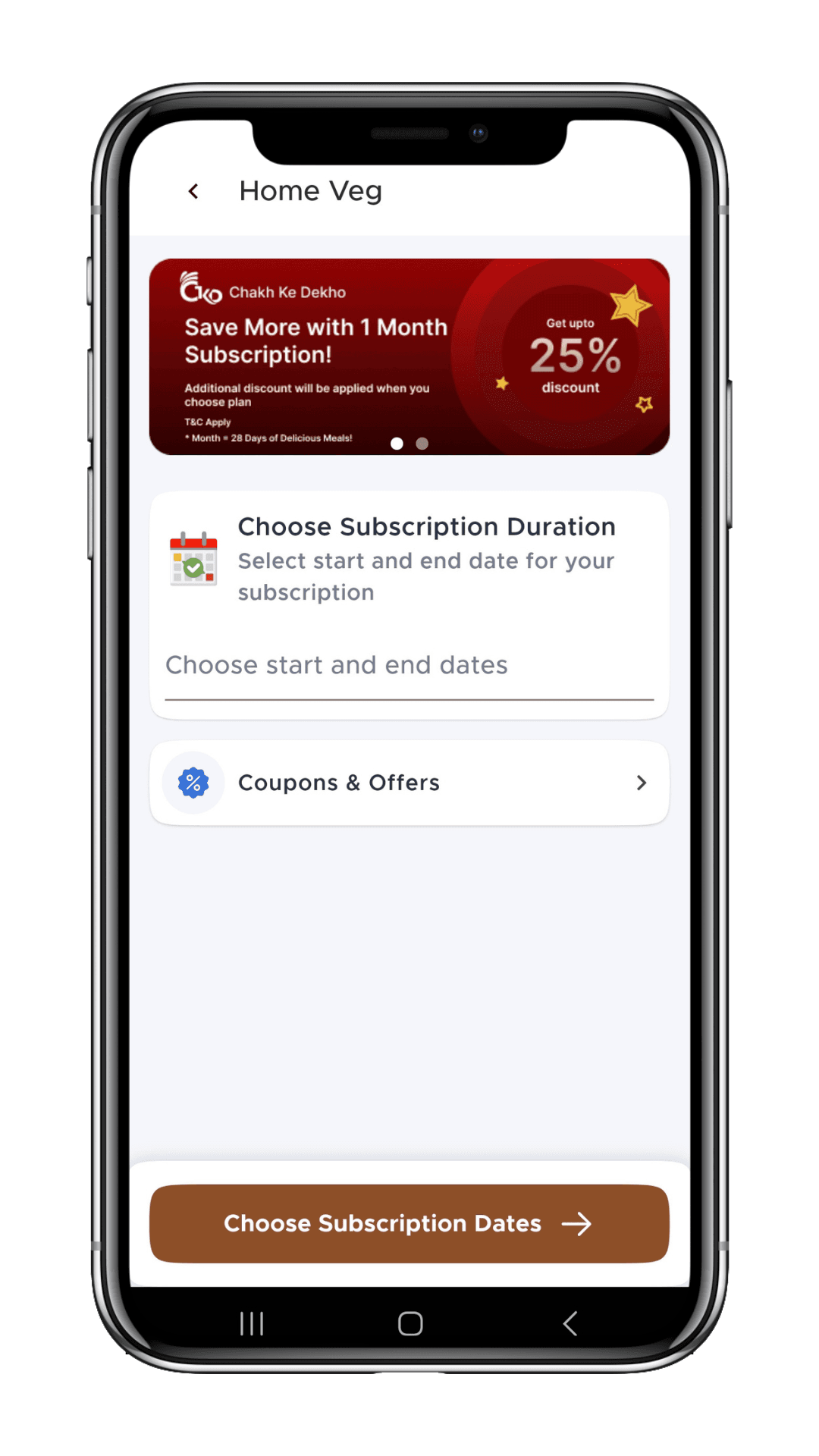Image resolution: width=819 pixels, height=1456 pixels.
Task: Go back from Home Veg screen
Action: tap(193, 191)
